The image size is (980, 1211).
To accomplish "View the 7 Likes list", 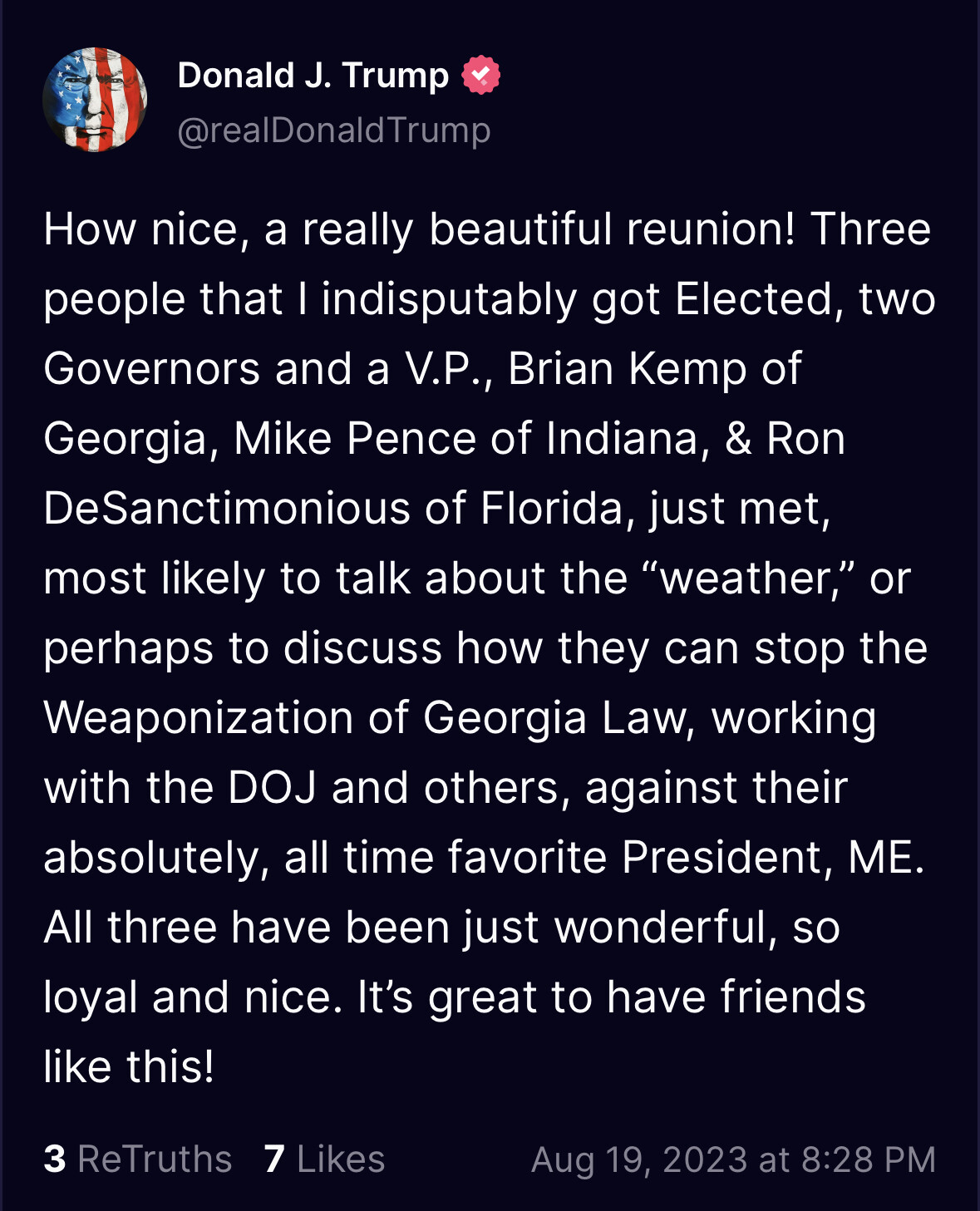I will 324,1159.
